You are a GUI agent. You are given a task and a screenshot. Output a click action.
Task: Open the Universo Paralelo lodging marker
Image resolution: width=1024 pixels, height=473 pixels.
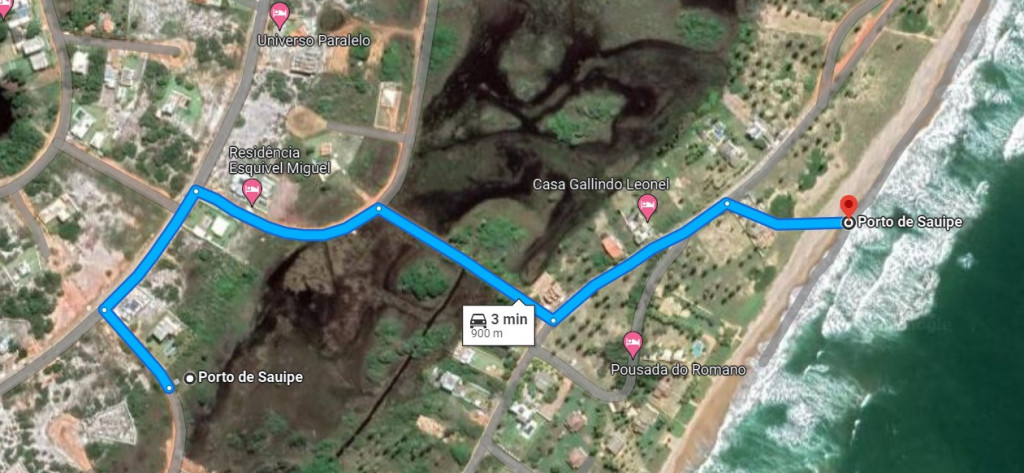click(x=281, y=15)
